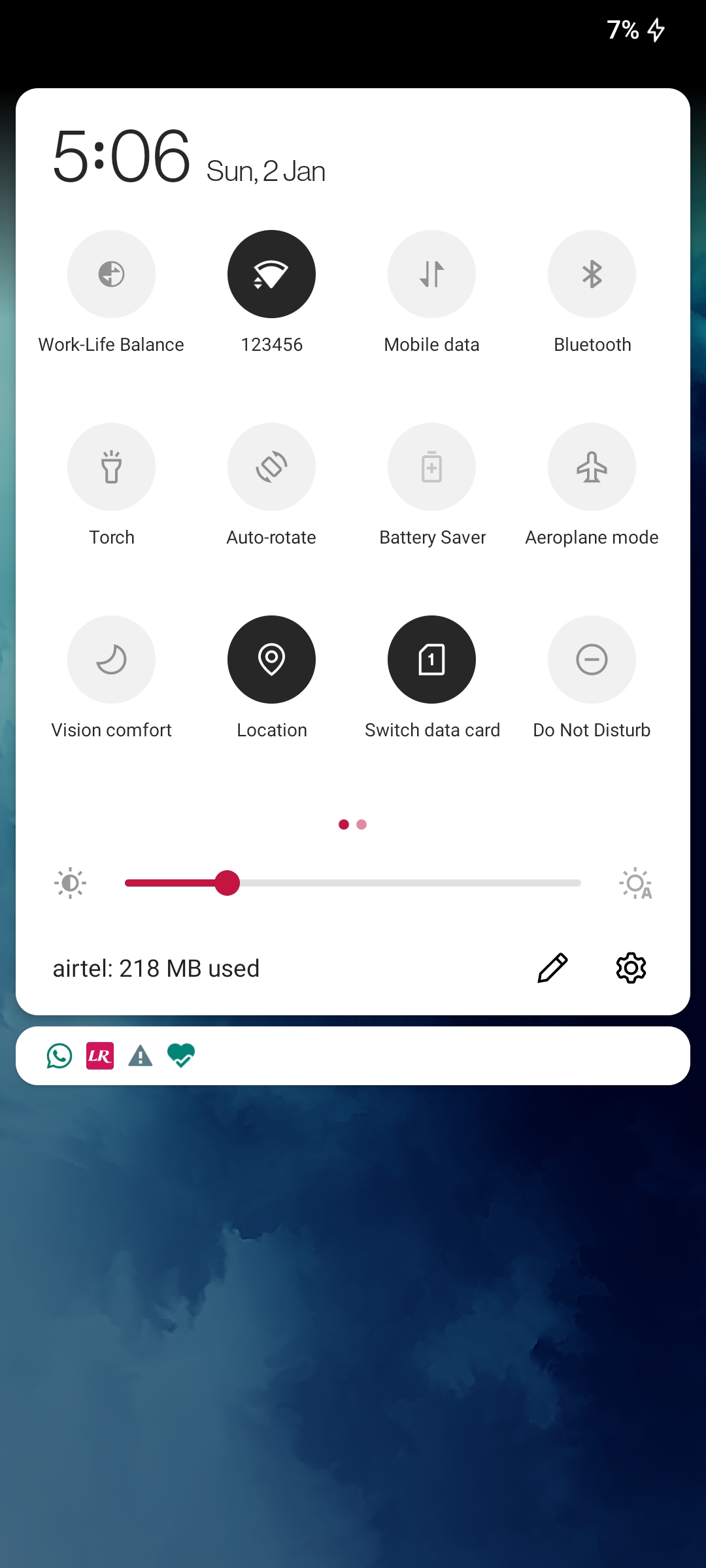Tap the Switch data card tile
This screenshot has width=706, height=1568.
click(x=431, y=659)
